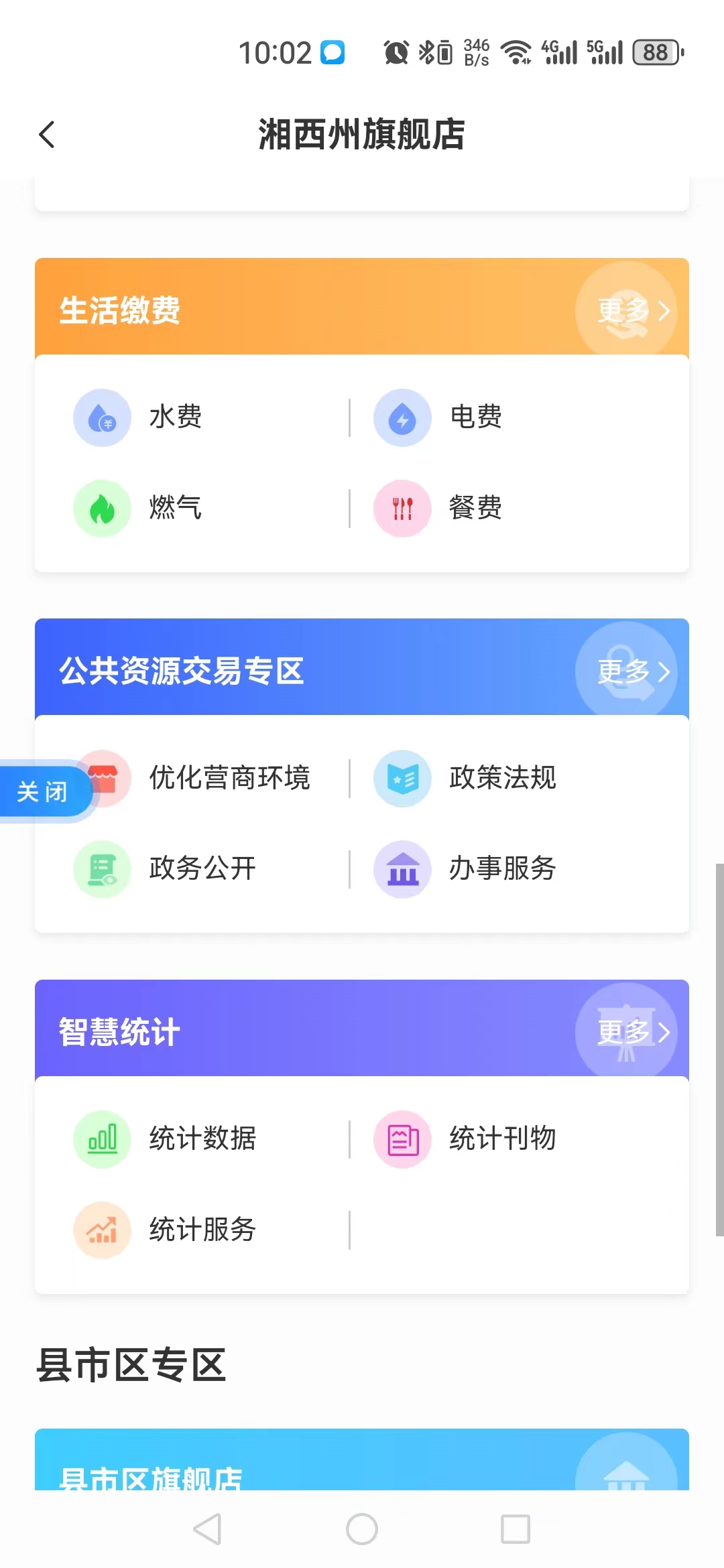Open 燃气 gas payment
Screen dimensions: 724x1568
coord(176,507)
